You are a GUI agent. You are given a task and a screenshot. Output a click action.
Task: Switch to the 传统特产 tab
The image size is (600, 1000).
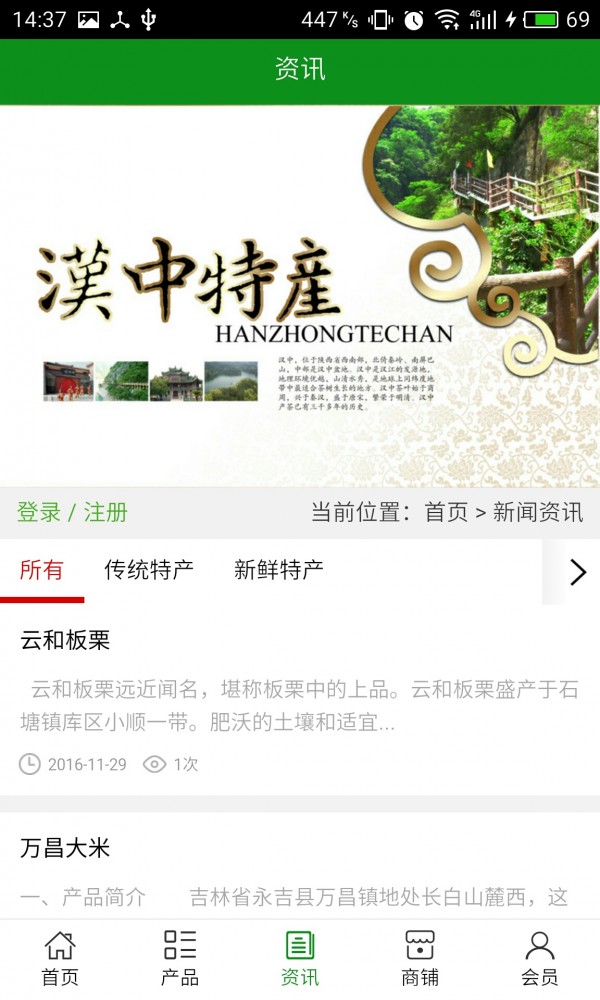(149, 570)
